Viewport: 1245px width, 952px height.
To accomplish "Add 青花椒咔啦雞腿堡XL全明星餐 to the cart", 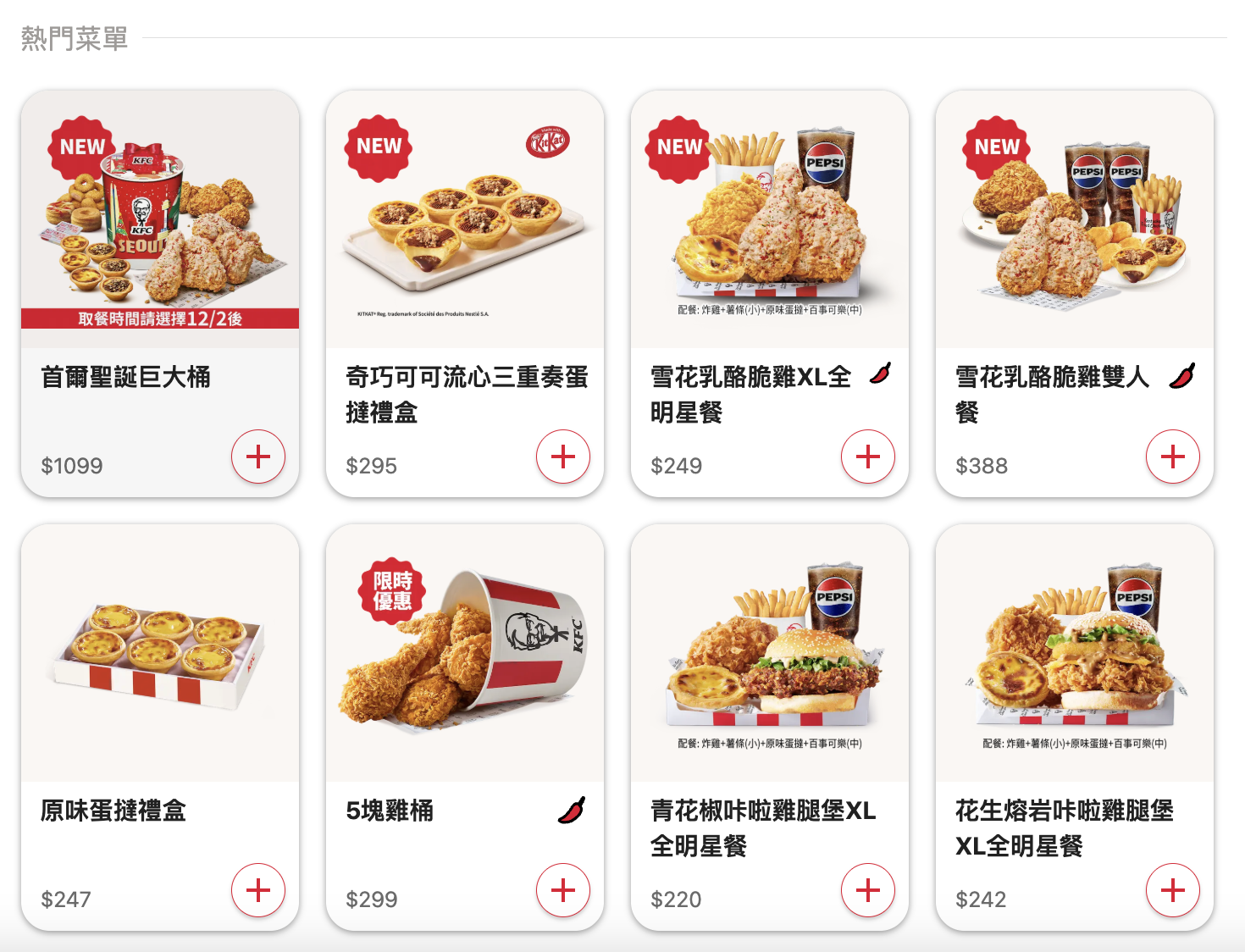I will click(x=868, y=890).
